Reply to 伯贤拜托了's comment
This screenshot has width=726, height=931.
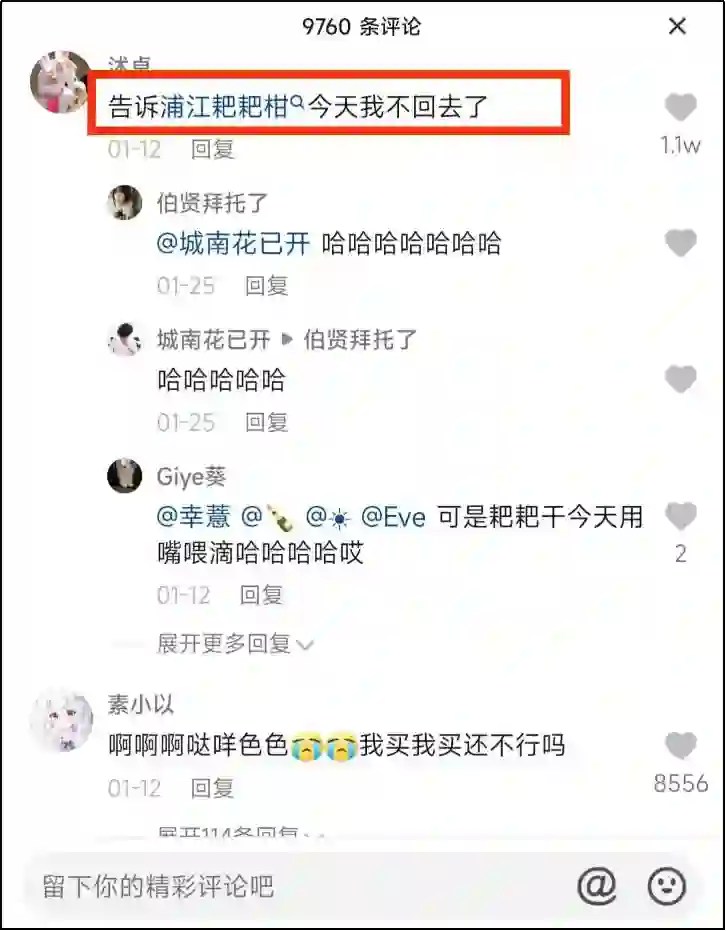tap(266, 286)
